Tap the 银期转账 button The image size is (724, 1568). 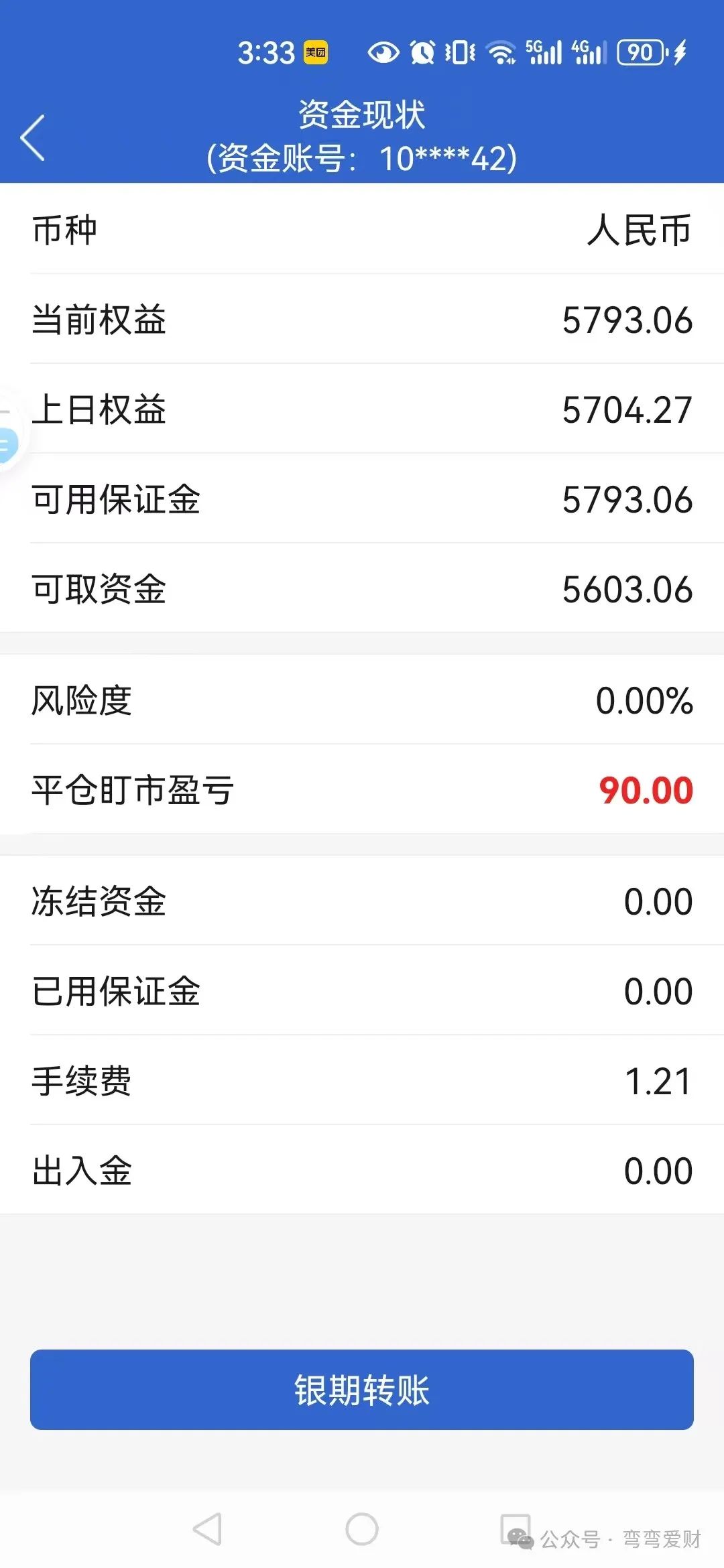(361, 1390)
